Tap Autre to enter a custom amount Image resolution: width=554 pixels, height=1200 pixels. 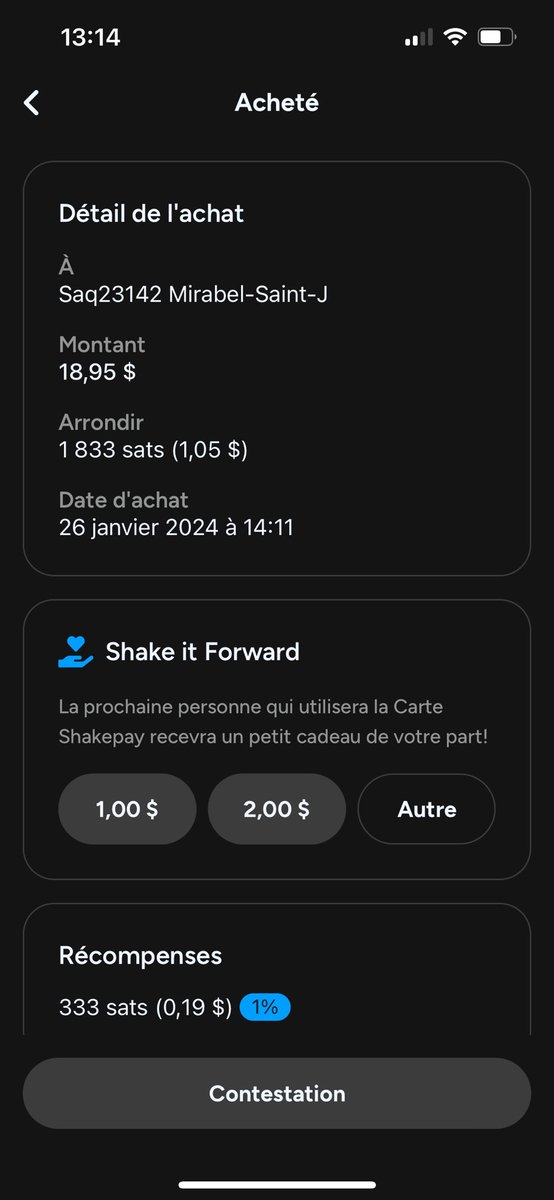coord(426,809)
